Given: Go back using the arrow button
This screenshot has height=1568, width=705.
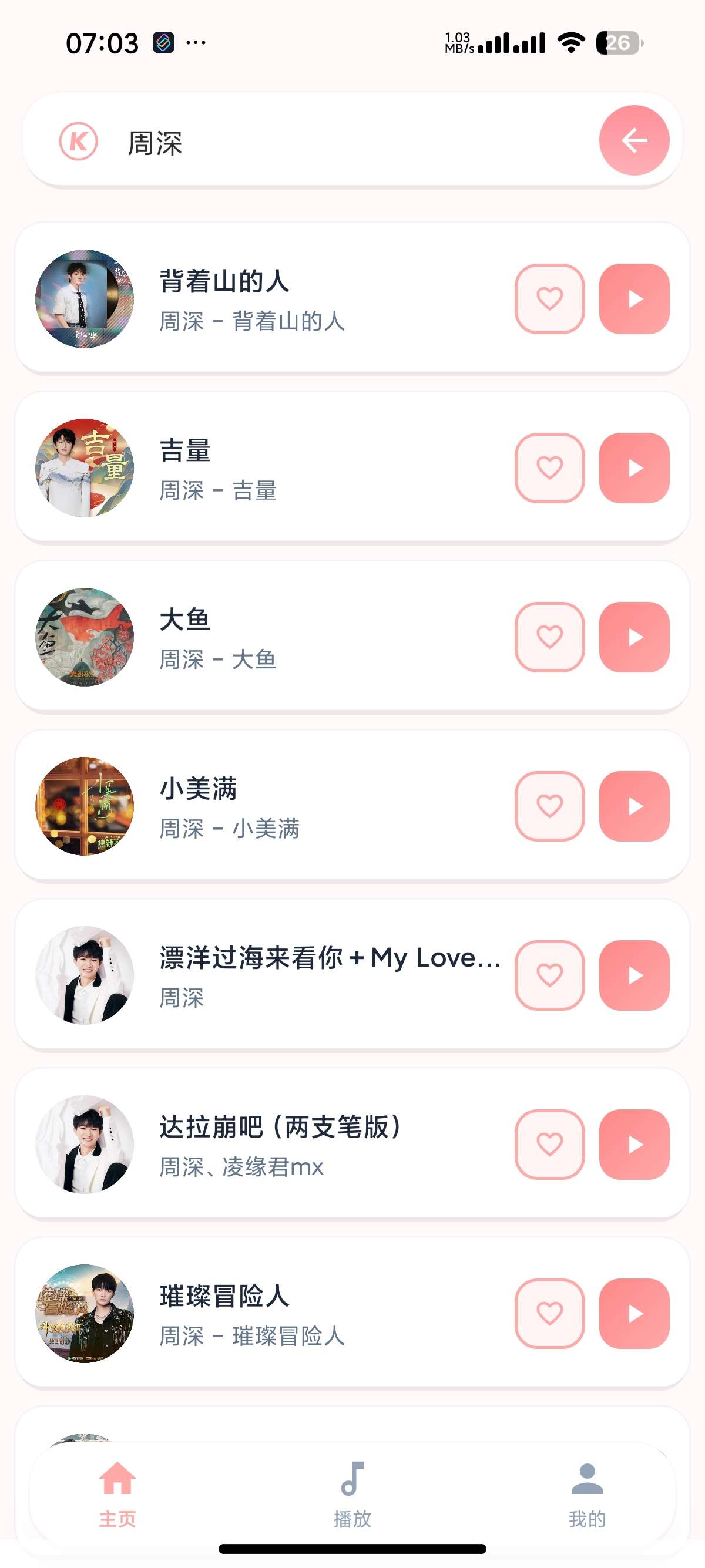Looking at the screenshot, I should pyautogui.click(x=634, y=140).
